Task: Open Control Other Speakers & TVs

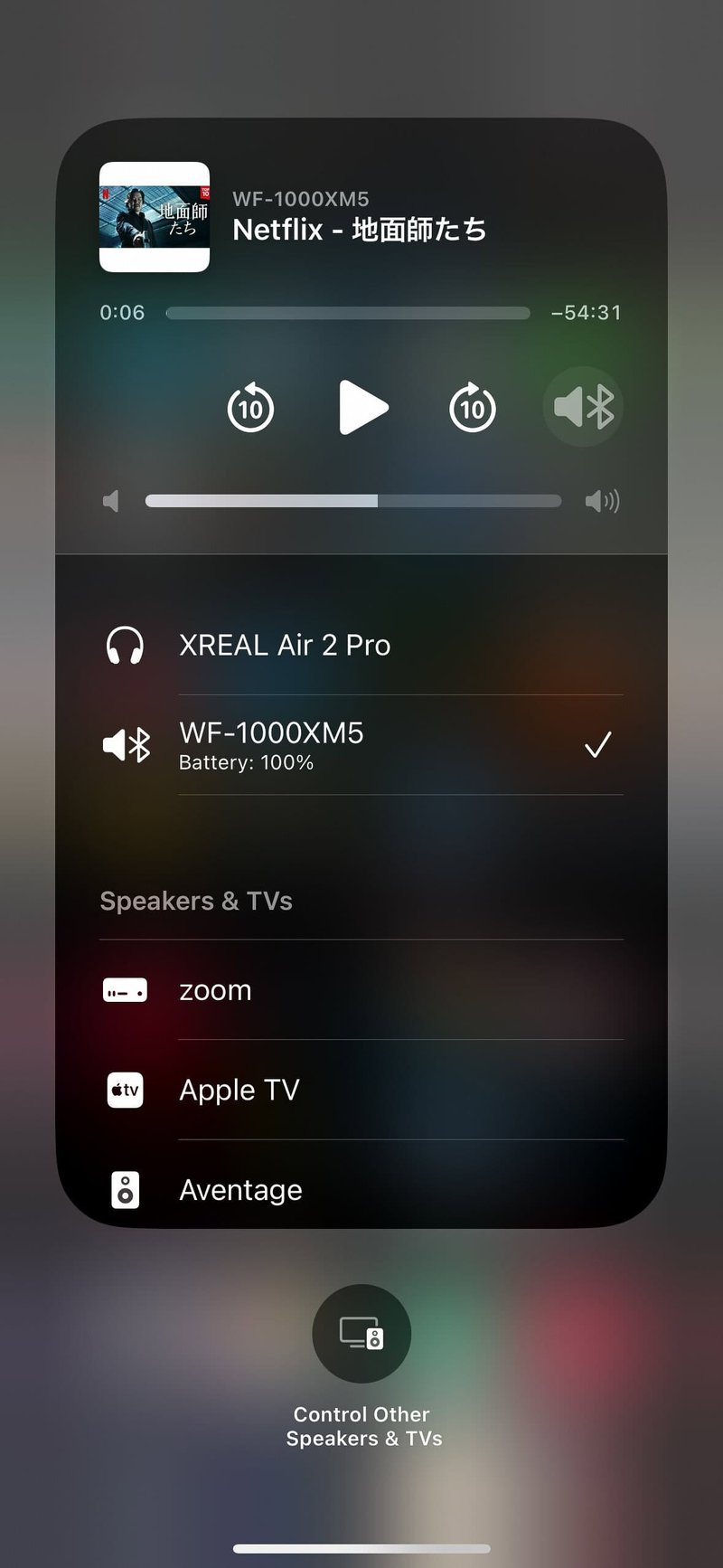Action: pyautogui.click(x=361, y=1334)
